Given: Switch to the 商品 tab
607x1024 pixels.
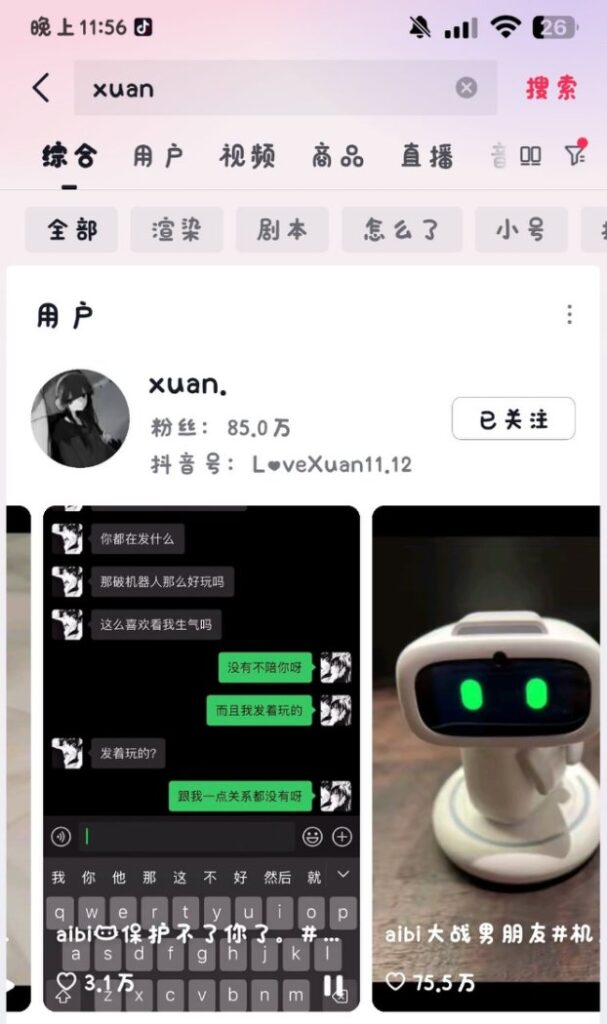Looking at the screenshot, I should 337,156.
